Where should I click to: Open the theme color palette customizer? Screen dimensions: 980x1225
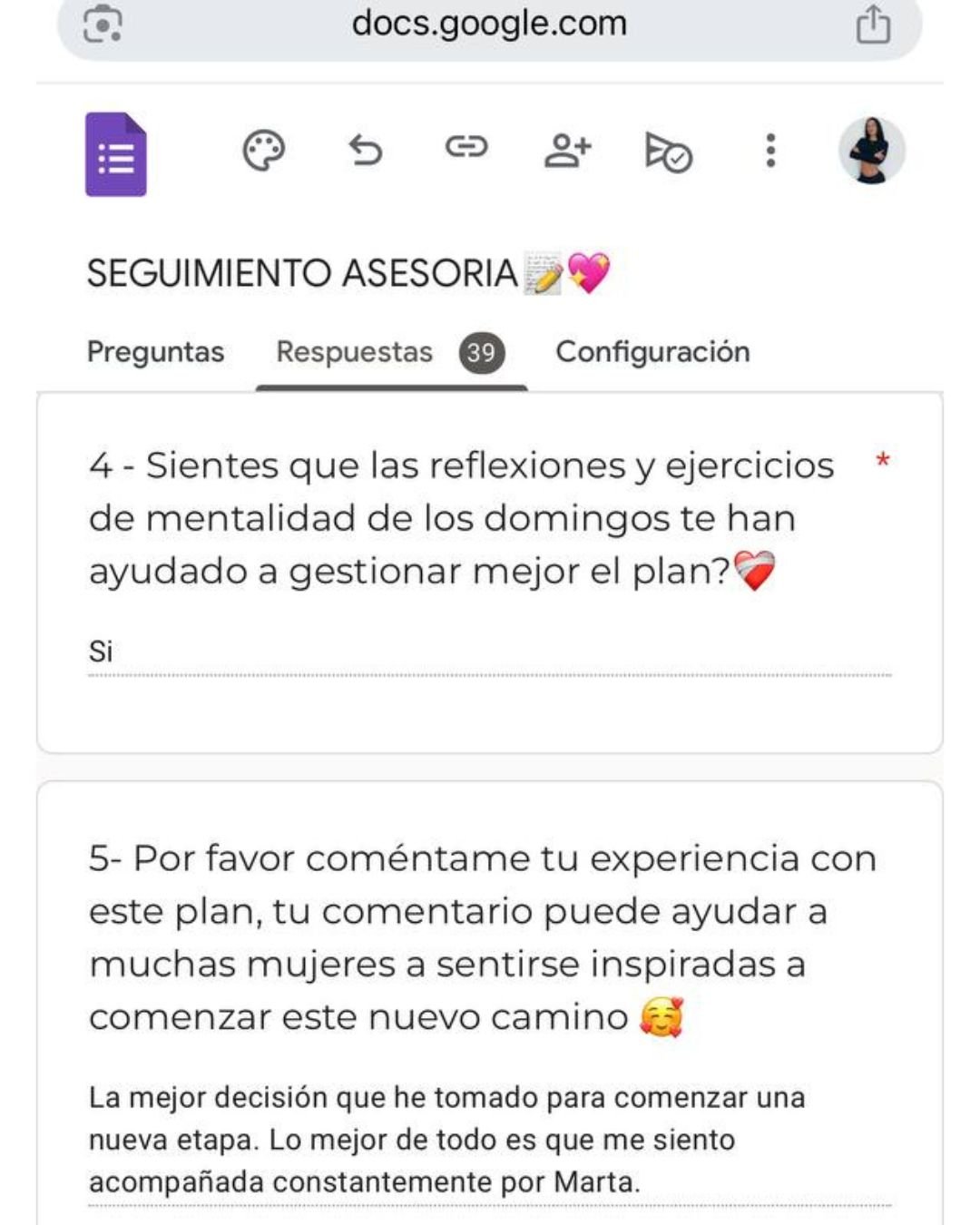click(262, 152)
